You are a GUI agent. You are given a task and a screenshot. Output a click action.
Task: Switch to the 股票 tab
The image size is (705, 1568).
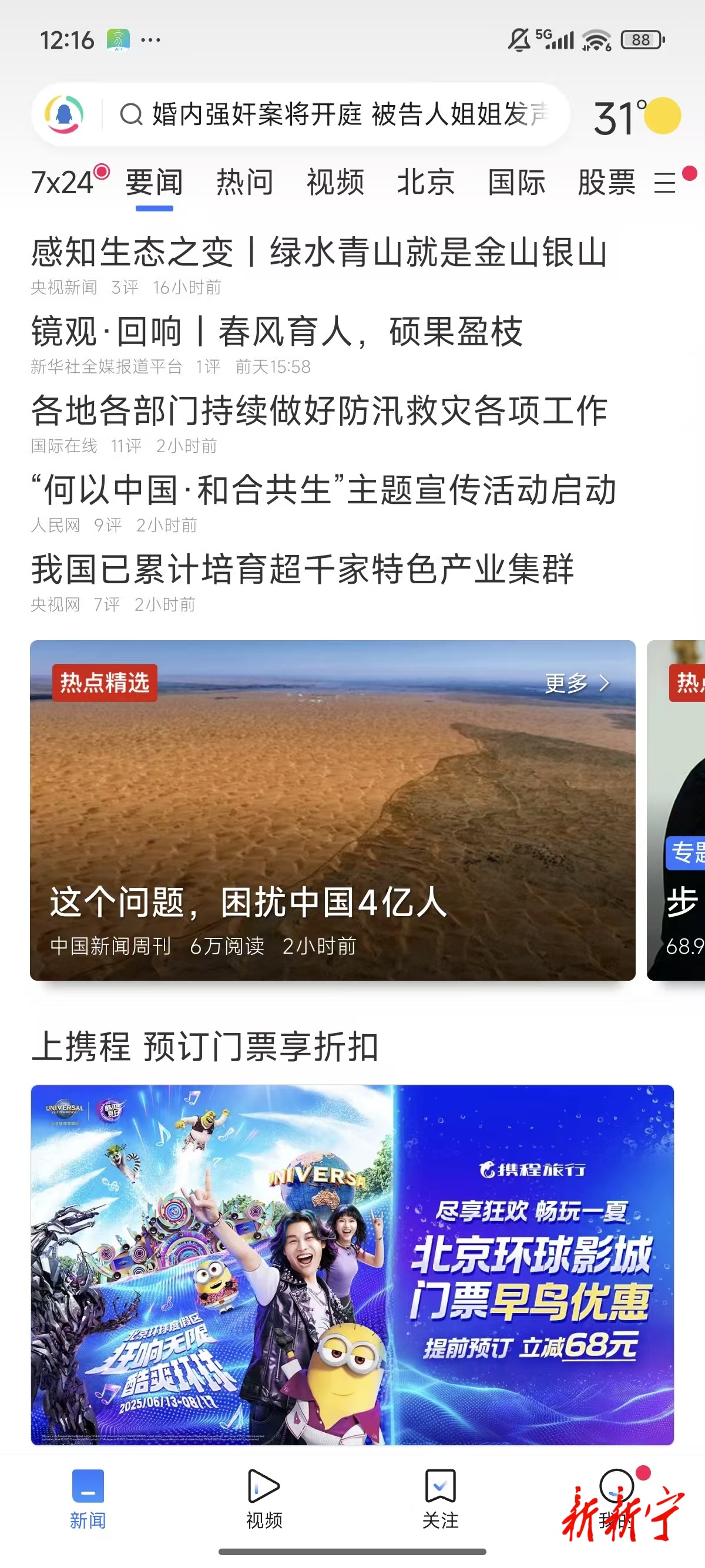pyautogui.click(x=606, y=183)
